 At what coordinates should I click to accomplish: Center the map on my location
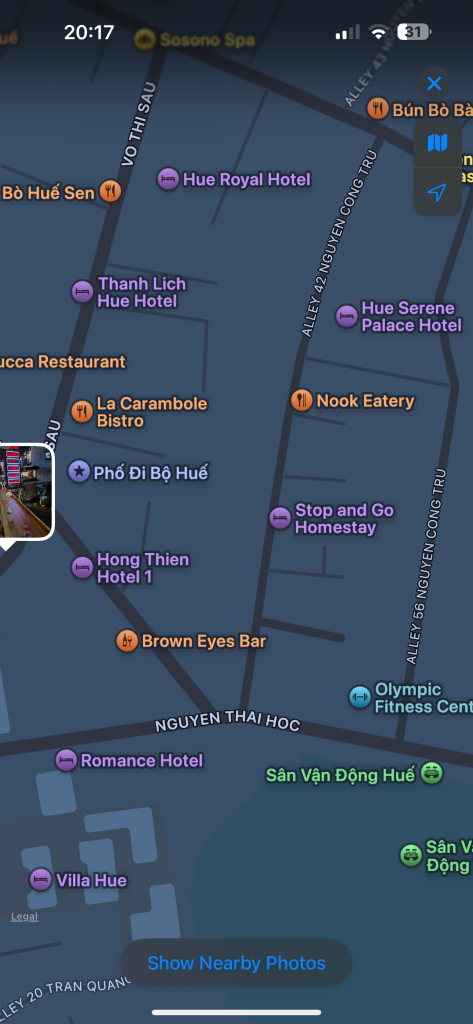pos(437,191)
